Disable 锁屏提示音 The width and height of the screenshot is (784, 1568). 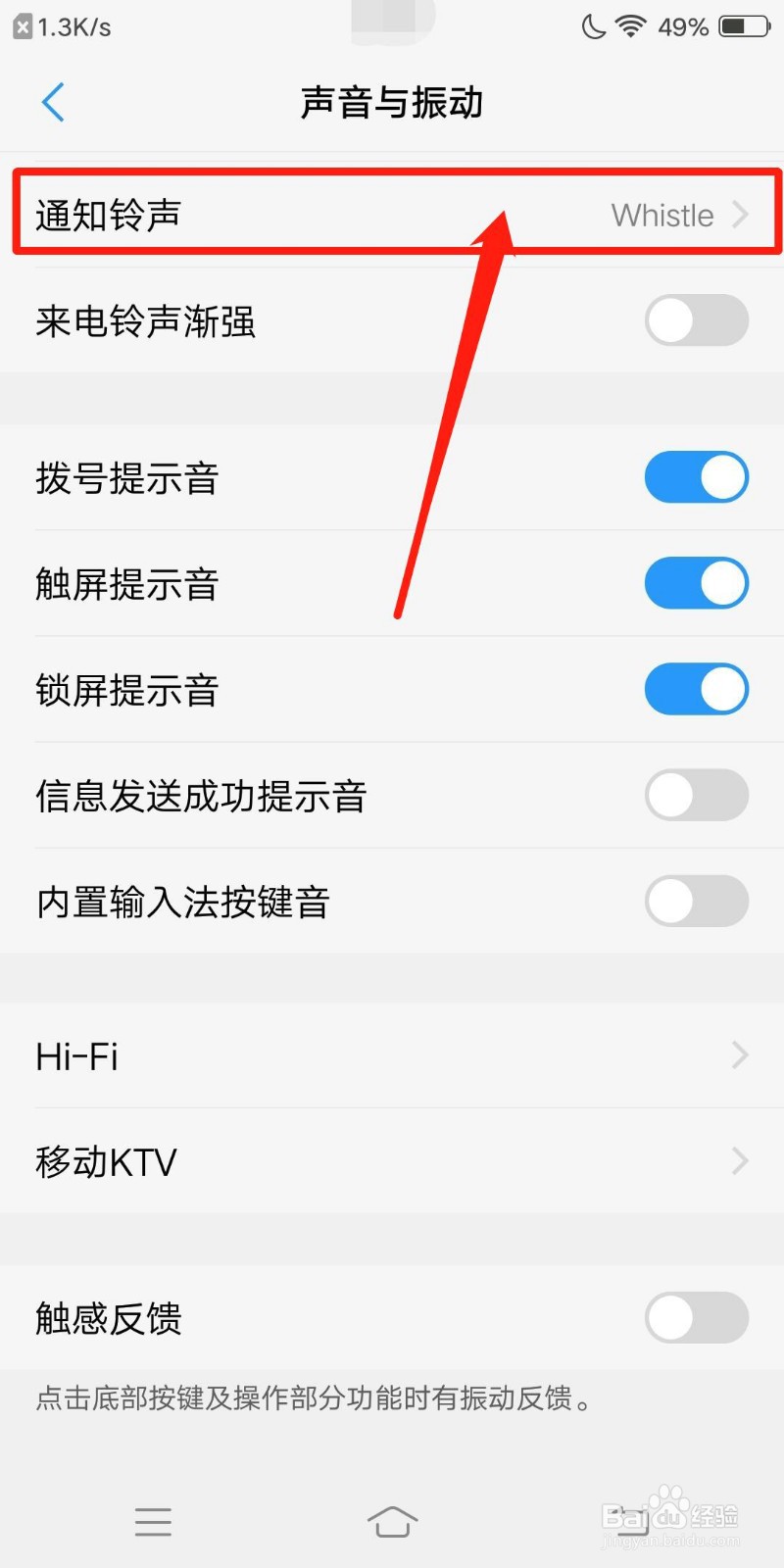tap(696, 689)
